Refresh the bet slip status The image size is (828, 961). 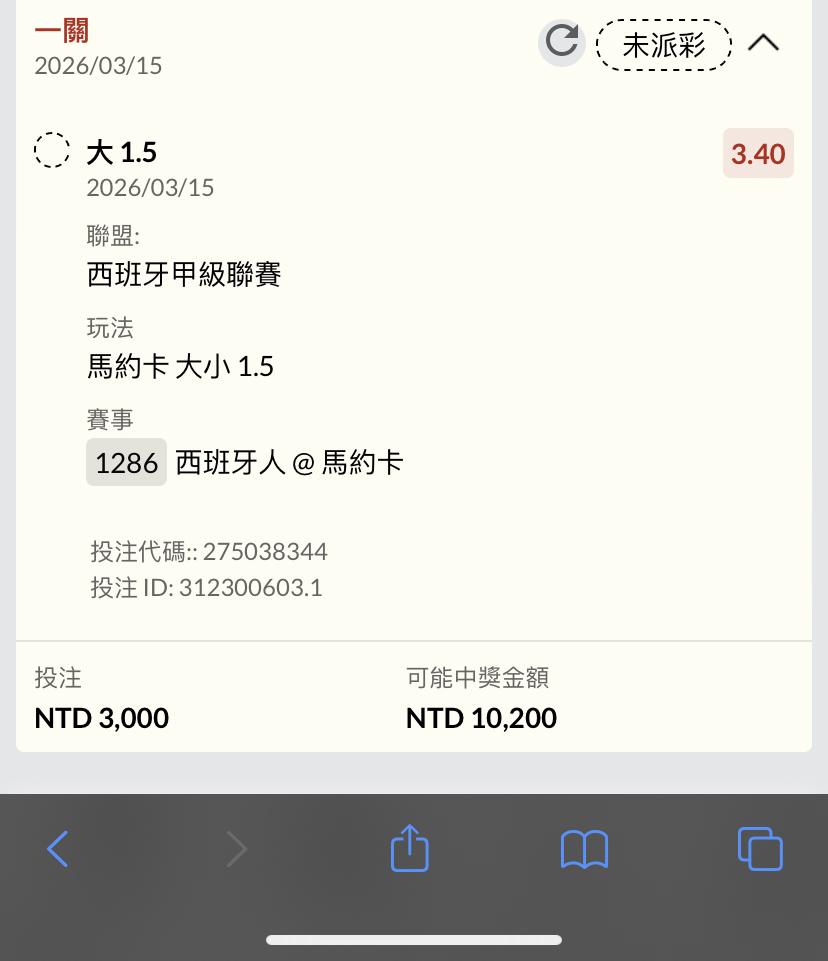[561, 42]
